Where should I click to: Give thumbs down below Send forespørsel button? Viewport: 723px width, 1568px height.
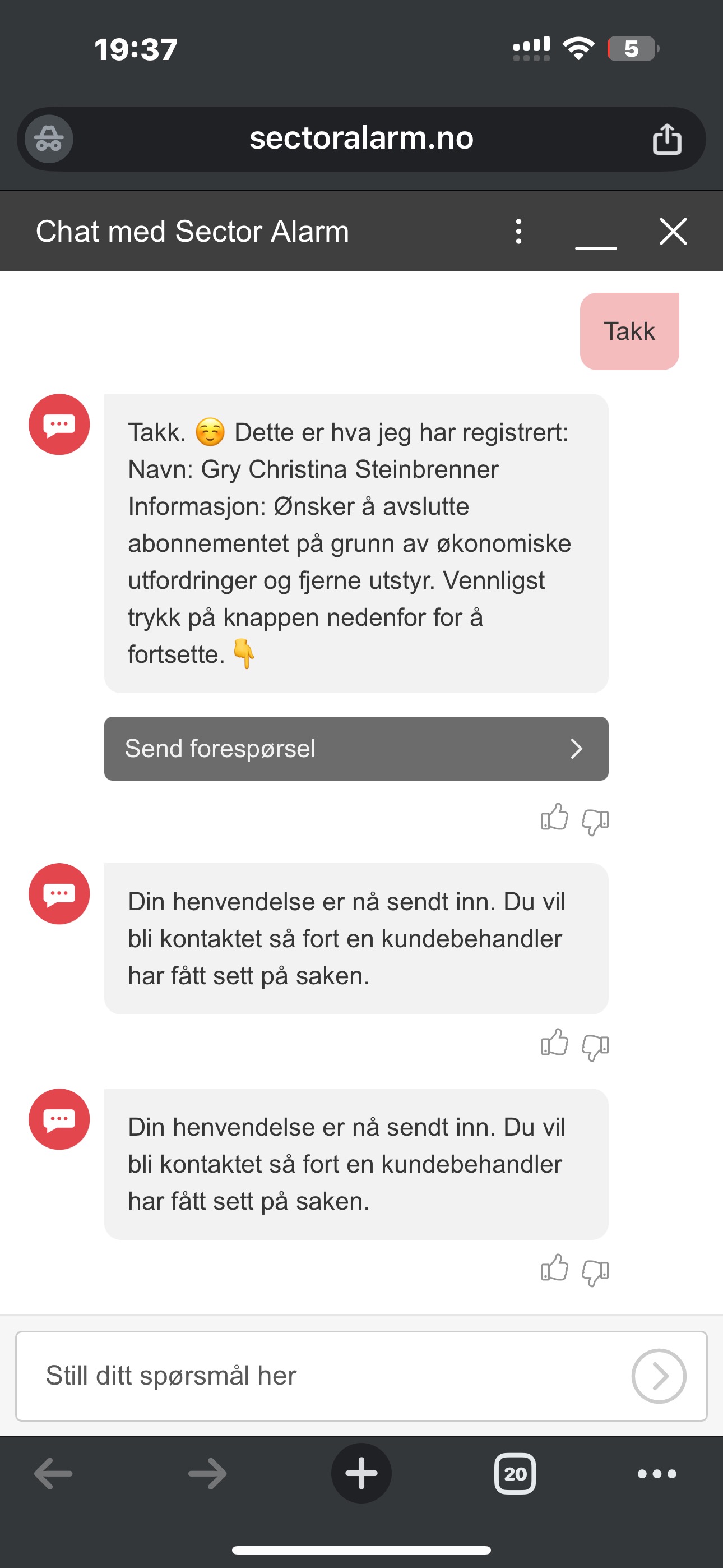click(595, 822)
